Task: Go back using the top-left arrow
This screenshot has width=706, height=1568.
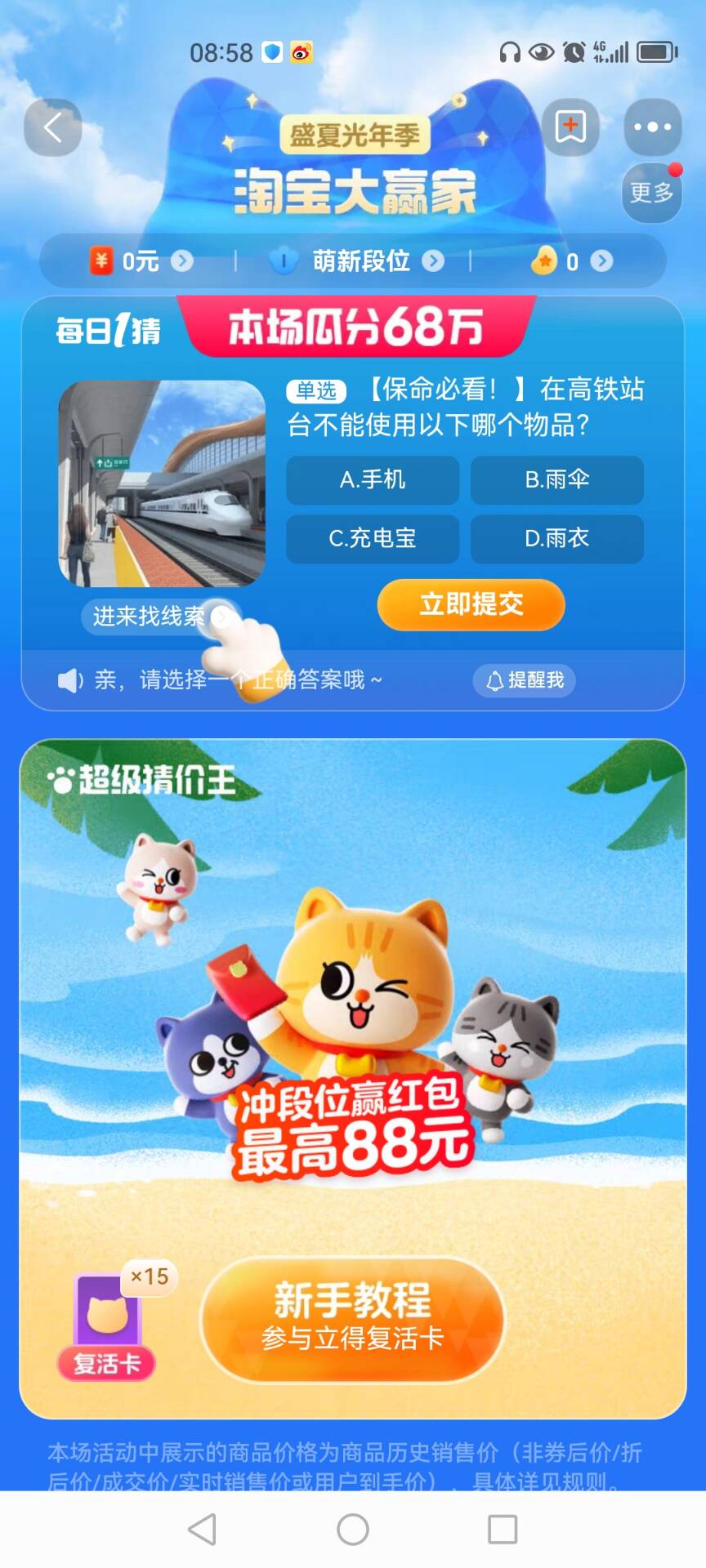Action: point(53,127)
